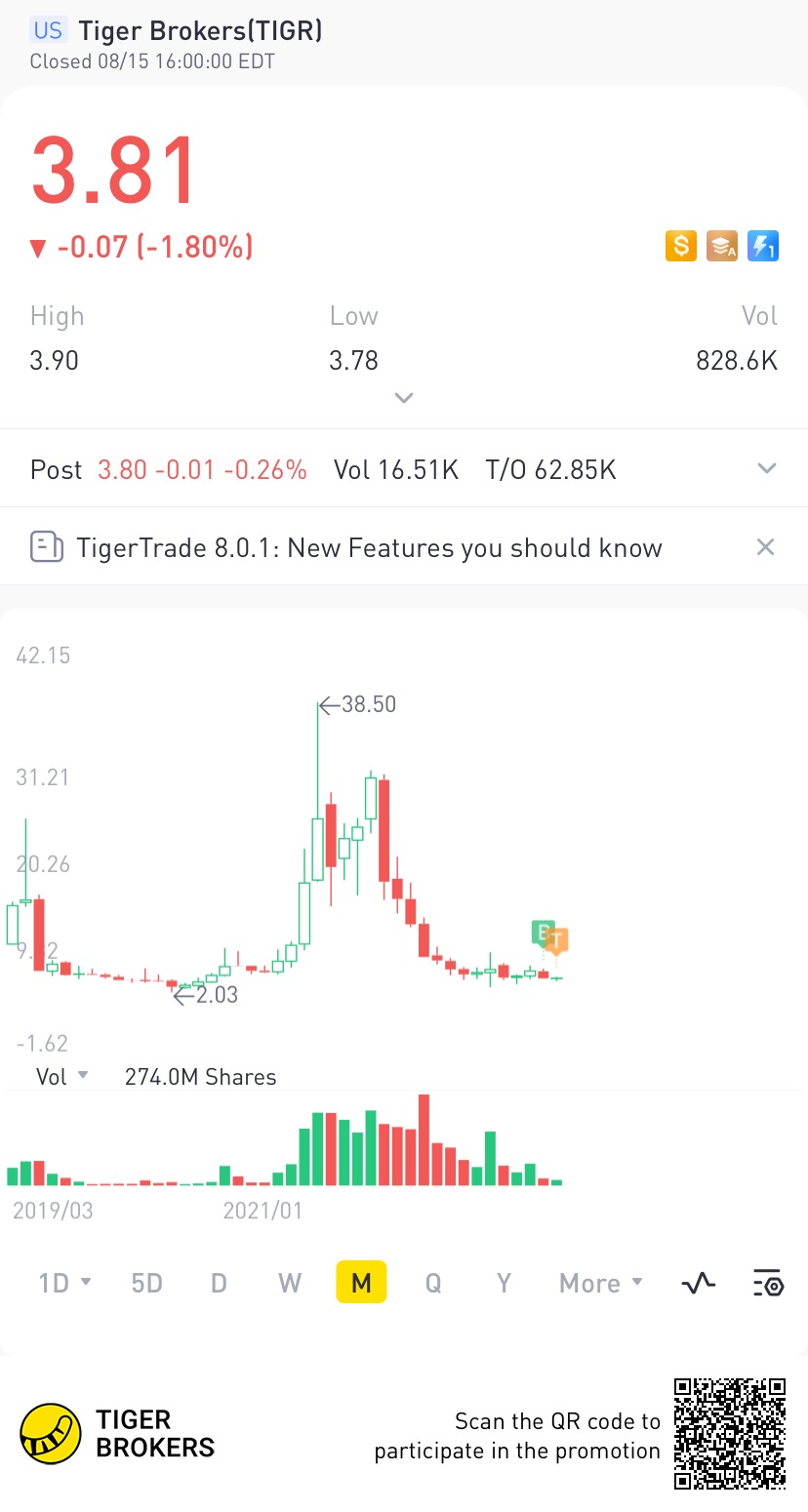The image size is (808, 1512).
Task: Expand the quote details chevron below Low
Action: [x=403, y=398]
